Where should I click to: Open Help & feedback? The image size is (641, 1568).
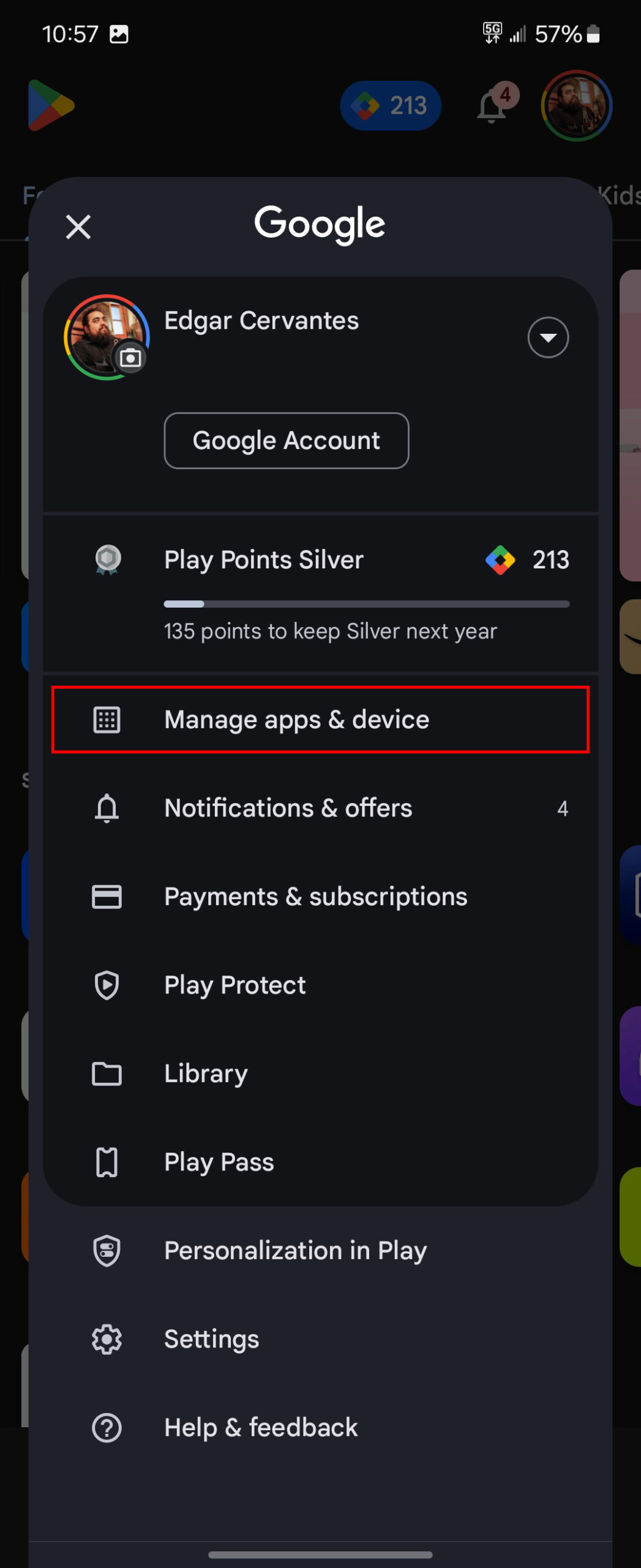point(320,1427)
